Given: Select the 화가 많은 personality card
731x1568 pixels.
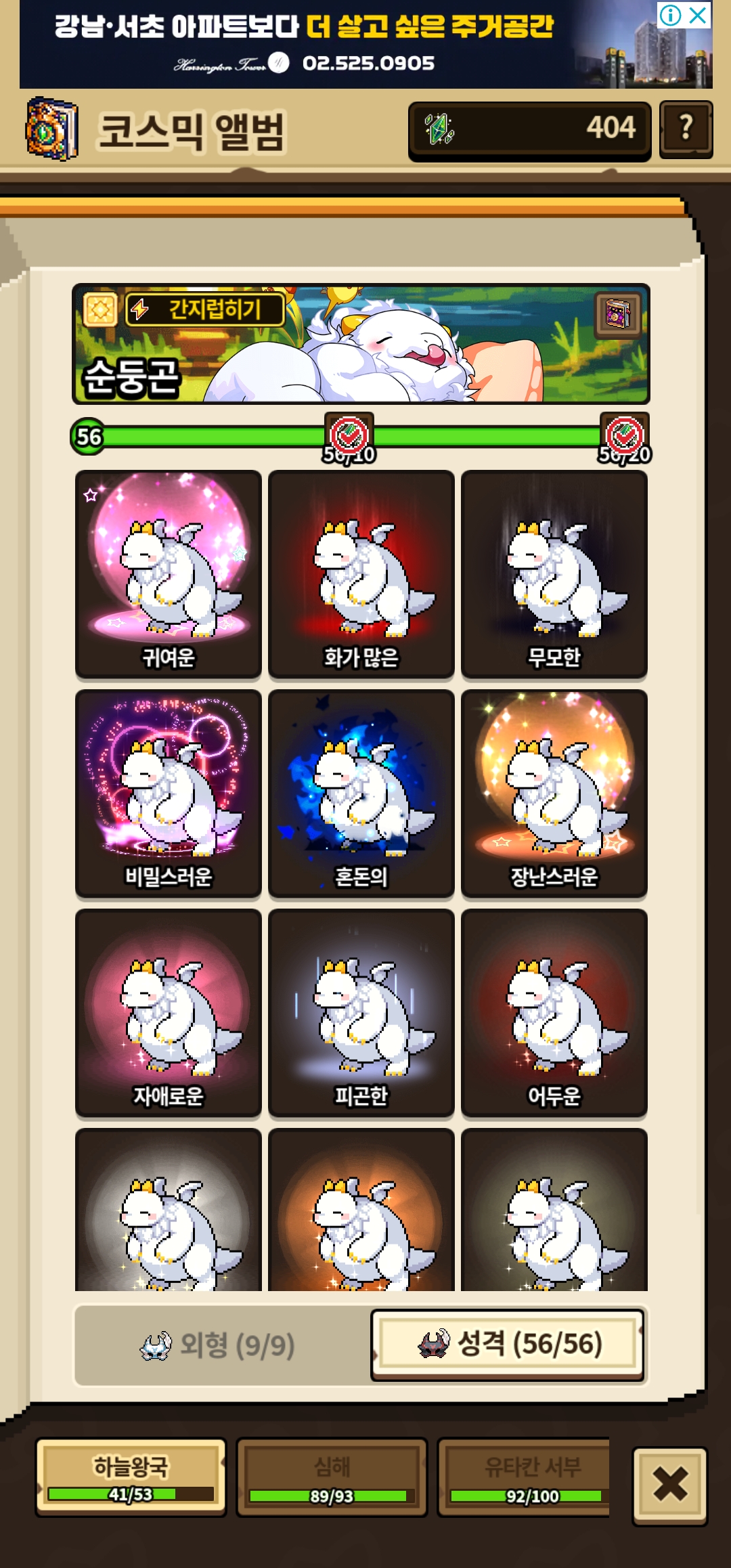Looking at the screenshot, I should [361, 574].
